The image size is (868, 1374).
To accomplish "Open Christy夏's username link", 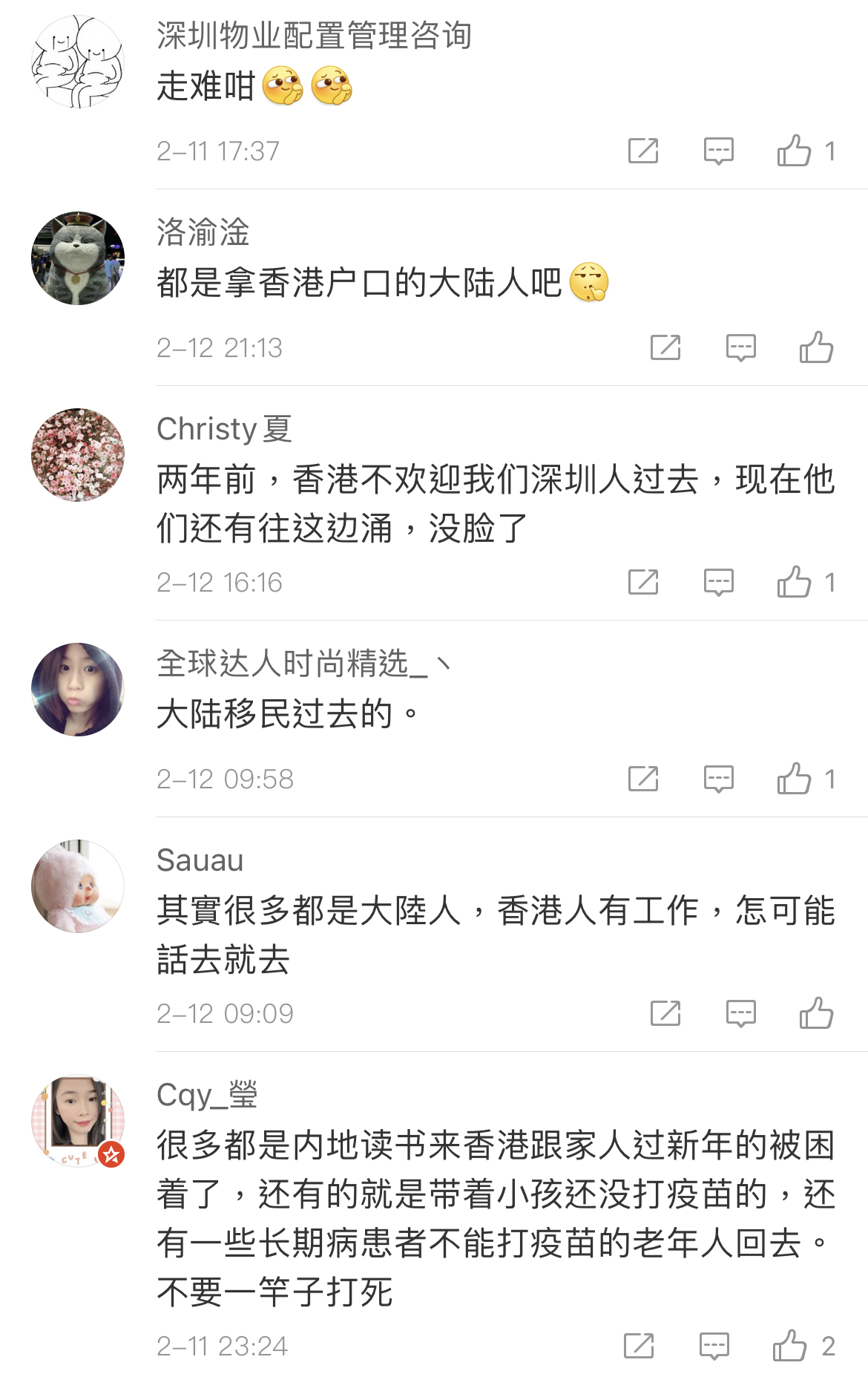I will (224, 429).
